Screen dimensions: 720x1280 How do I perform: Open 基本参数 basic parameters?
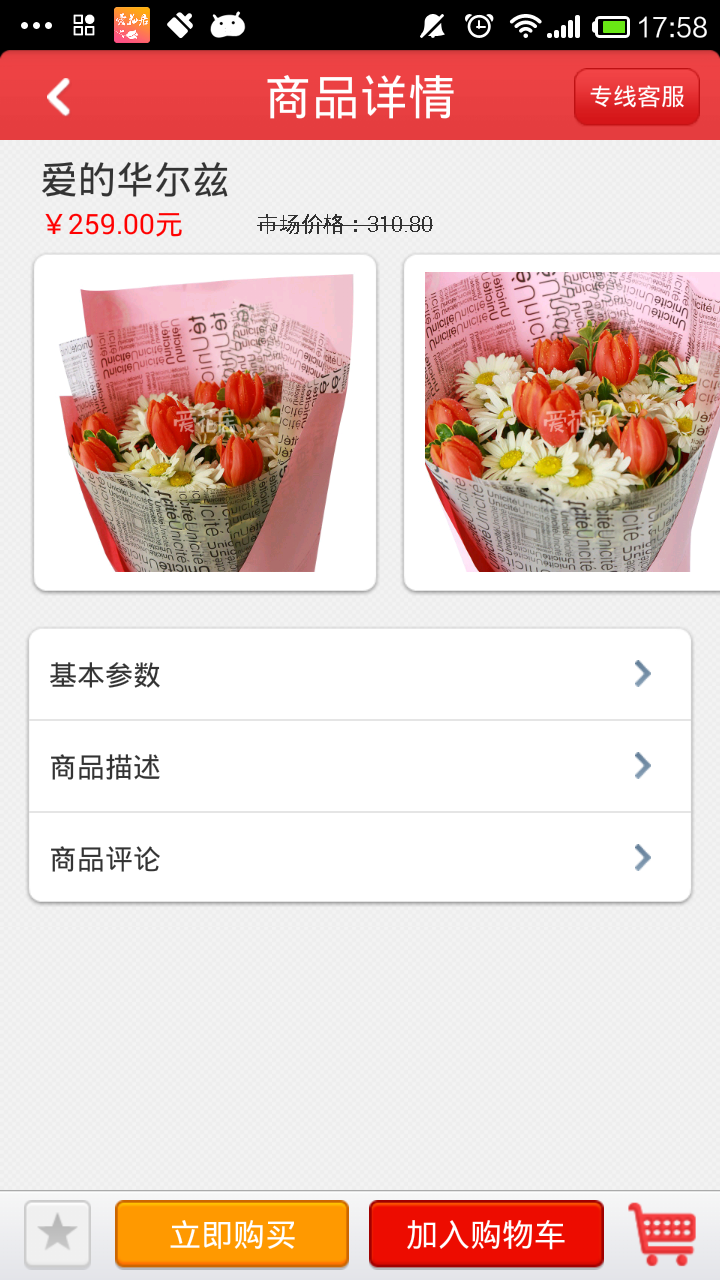point(360,675)
